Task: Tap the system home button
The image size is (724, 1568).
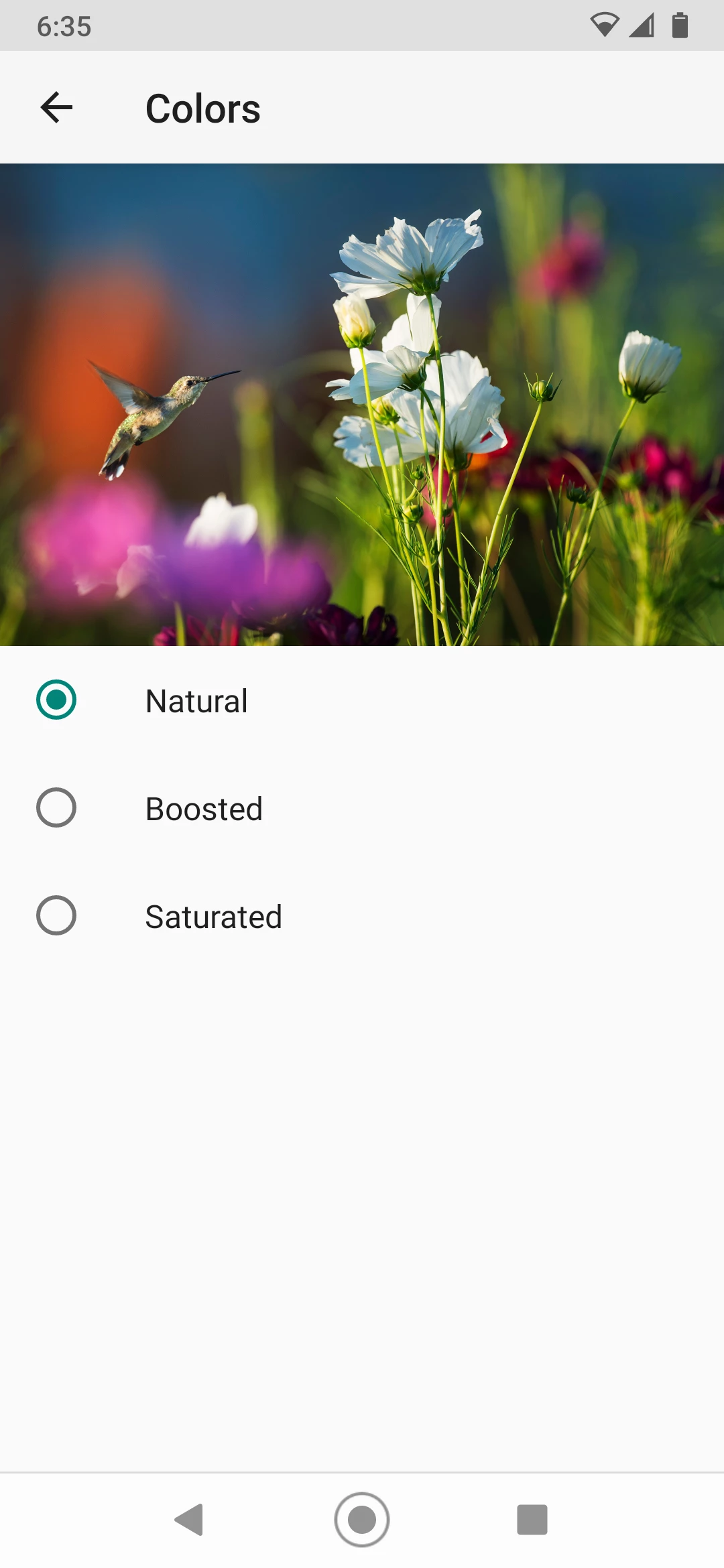Action: [x=362, y=1520]
